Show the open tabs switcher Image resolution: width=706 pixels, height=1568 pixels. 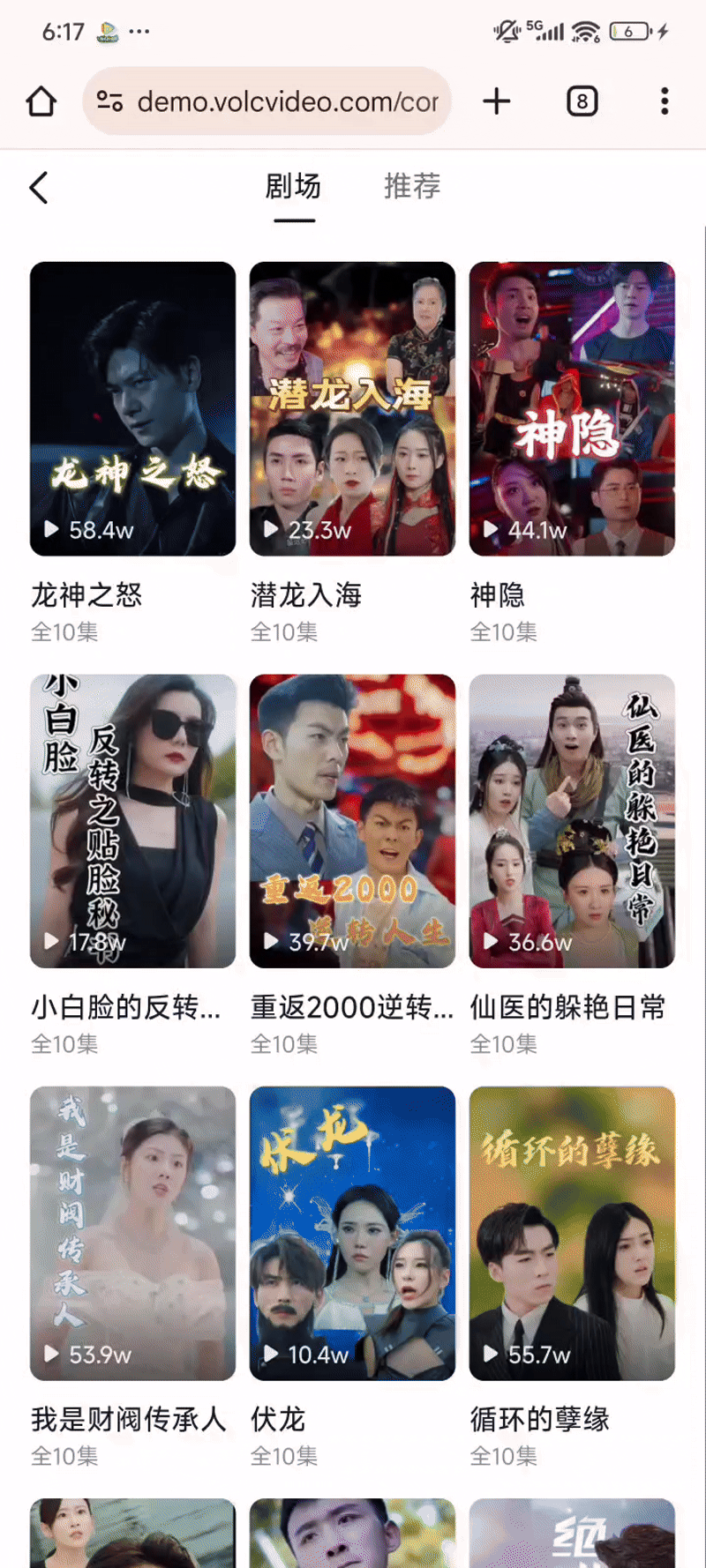(x=582, y=101)
